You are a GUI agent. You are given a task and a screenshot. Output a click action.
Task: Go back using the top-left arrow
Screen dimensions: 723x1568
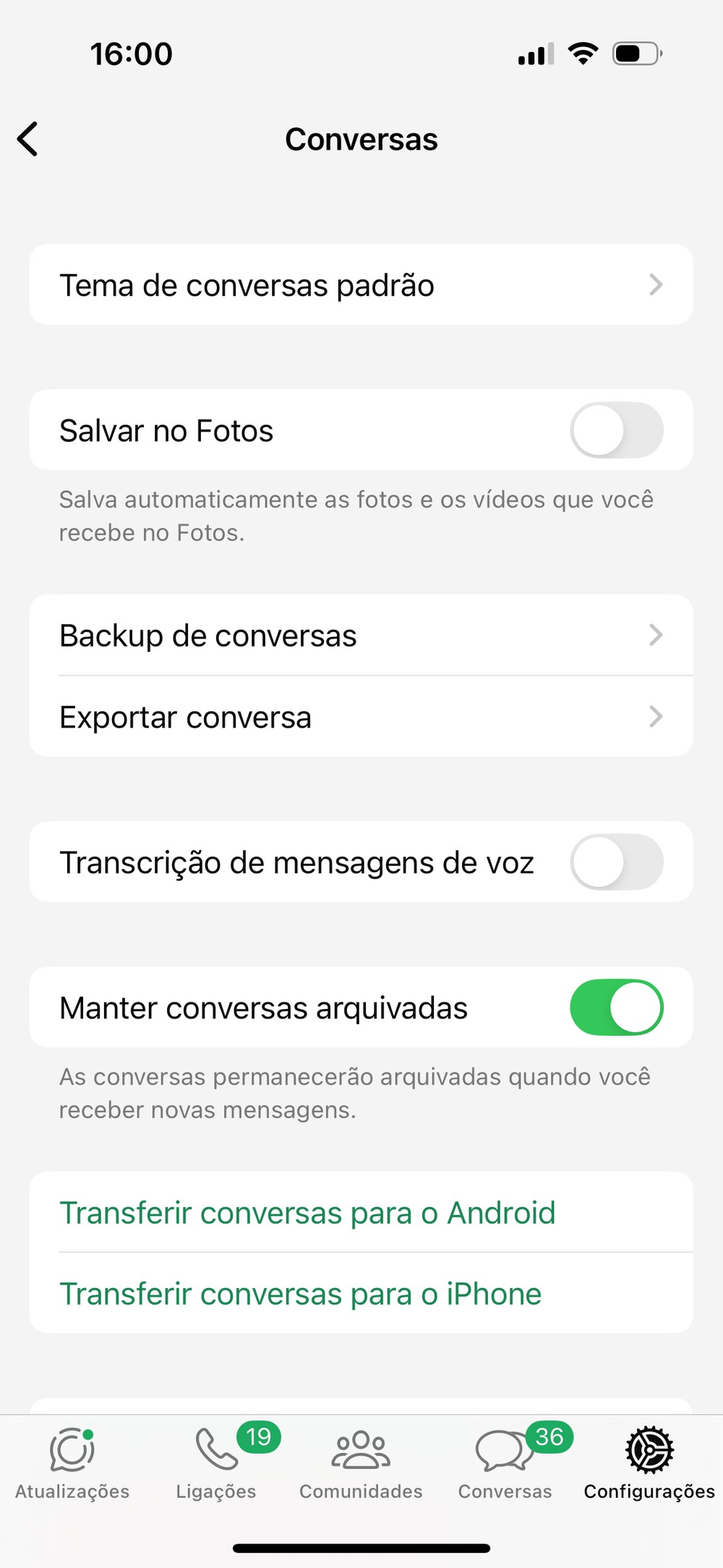[x=28, y=139]
